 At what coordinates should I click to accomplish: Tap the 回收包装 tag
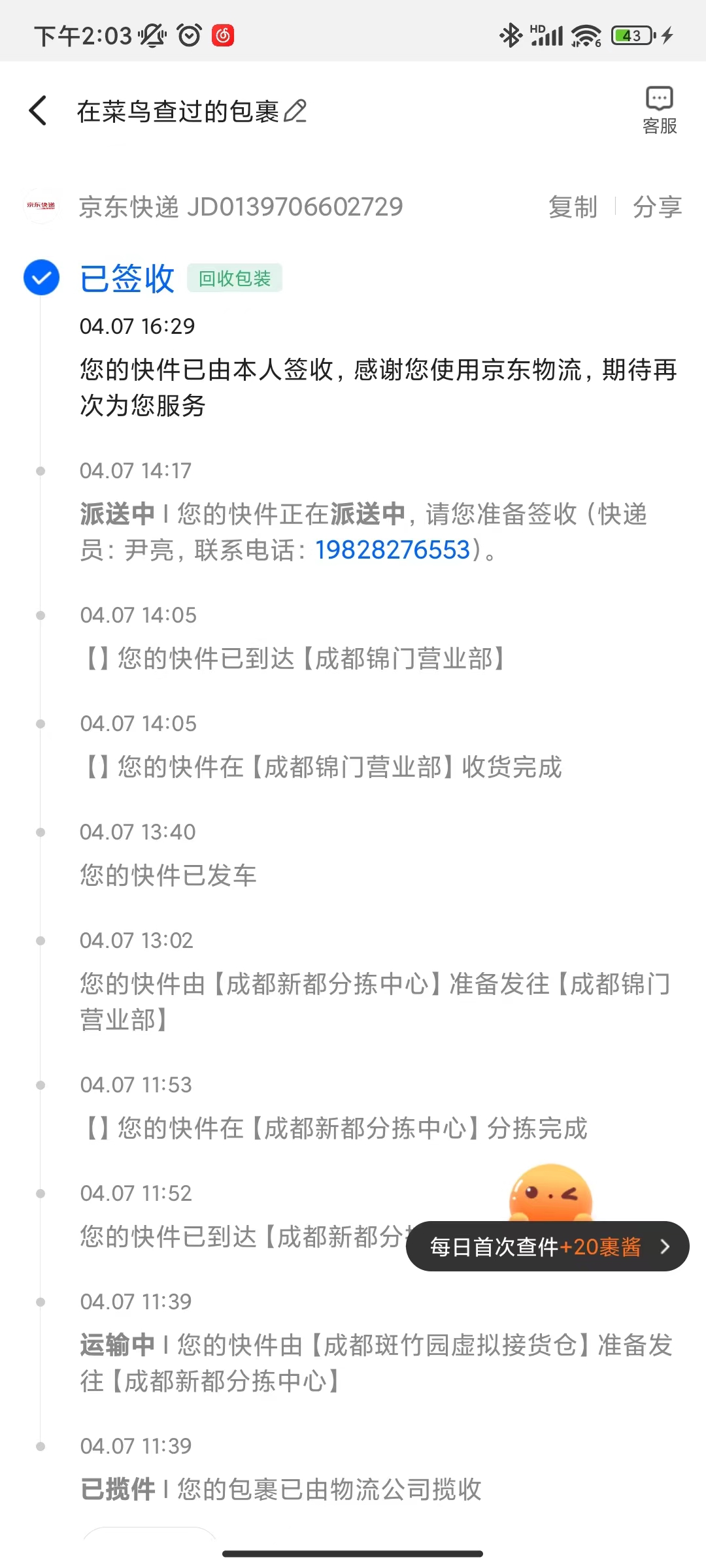click(235, 278)
